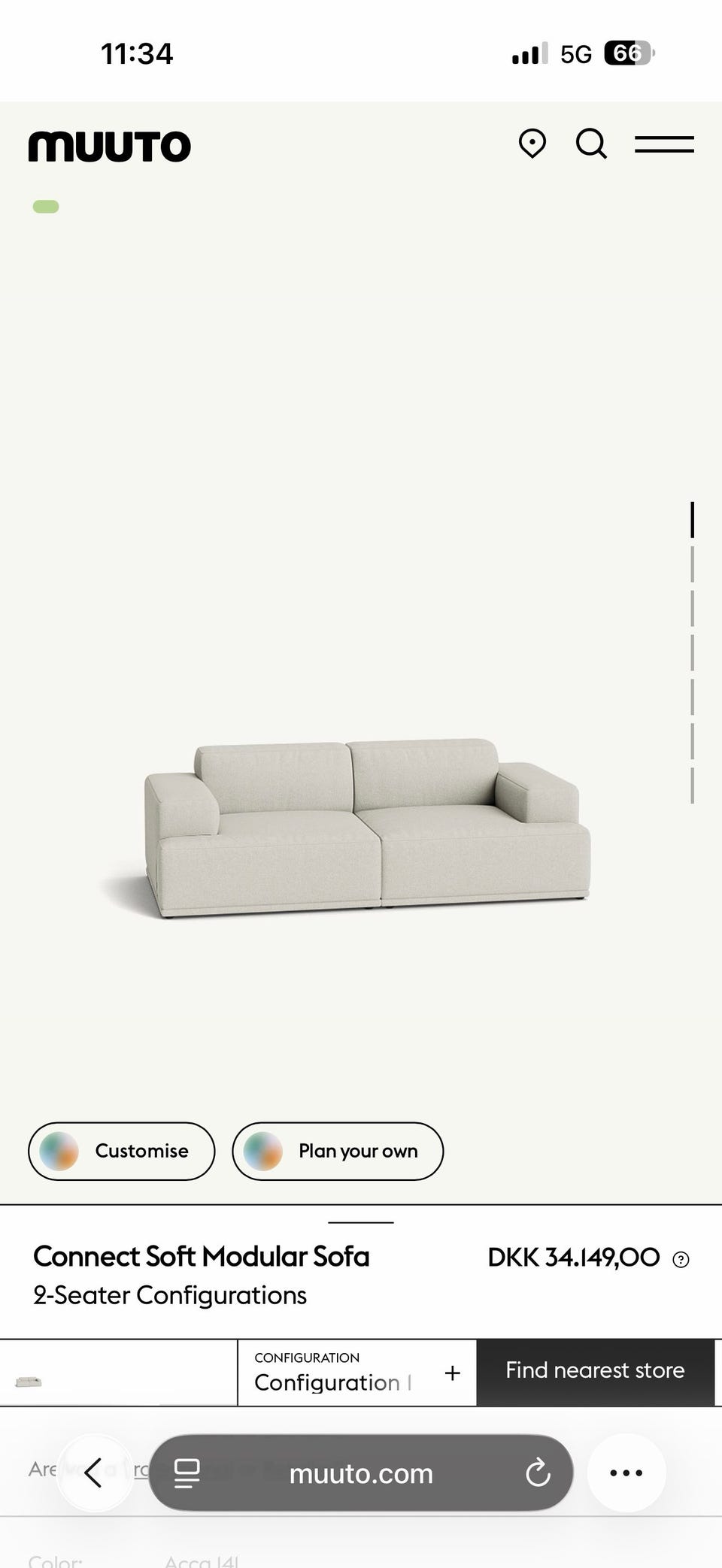Open the store locator pin icon
The width and height of the screenshot is (722, 1568).
532,143
